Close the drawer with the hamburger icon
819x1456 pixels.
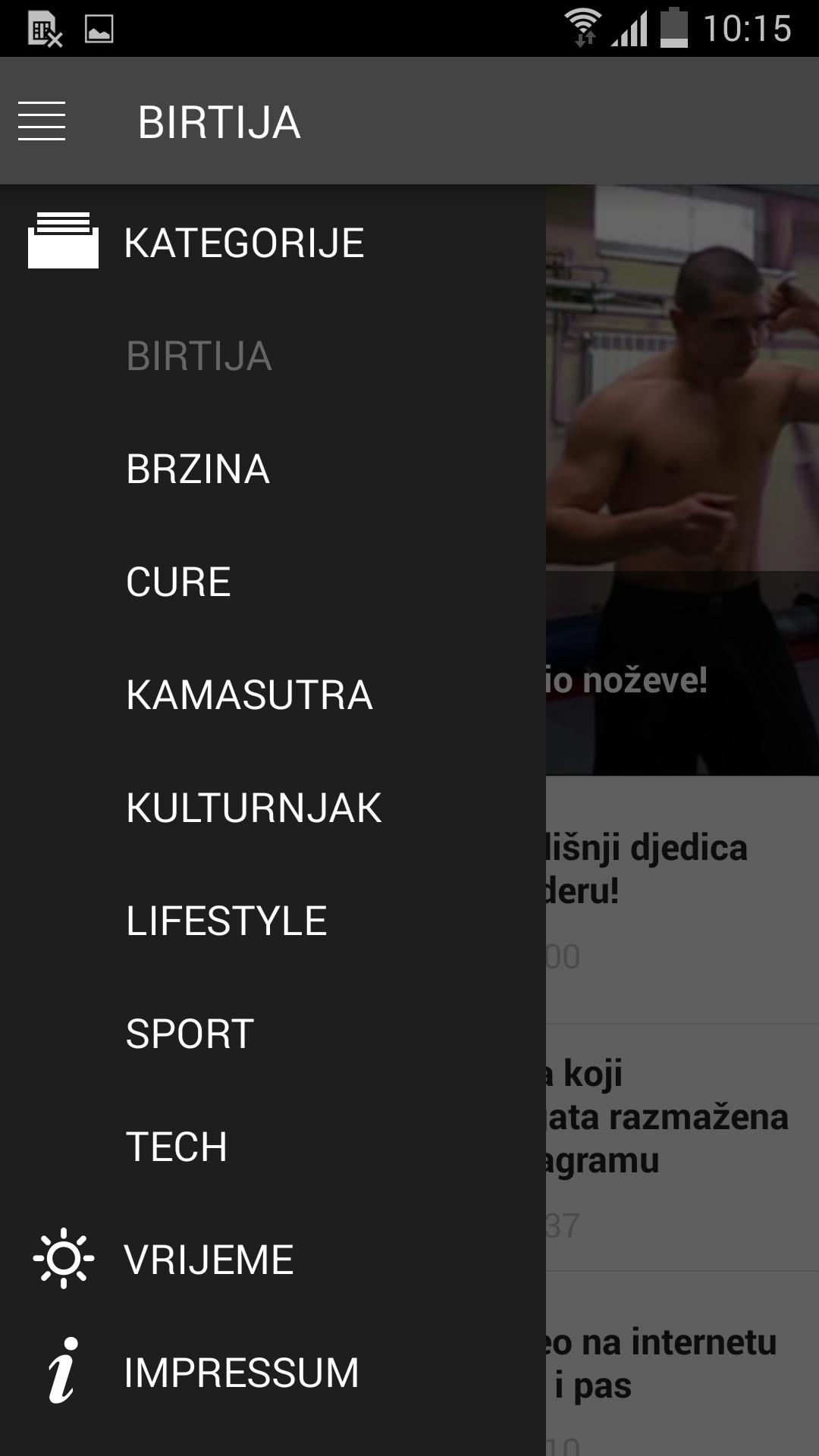pyautogui.click(x=42, y=121)
